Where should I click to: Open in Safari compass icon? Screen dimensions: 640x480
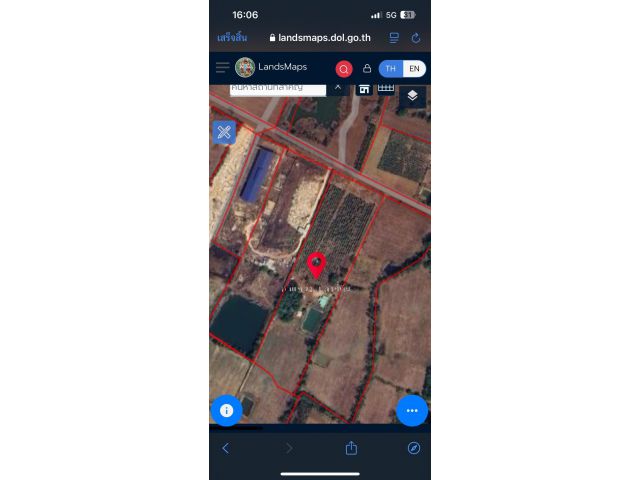point(413,448)
